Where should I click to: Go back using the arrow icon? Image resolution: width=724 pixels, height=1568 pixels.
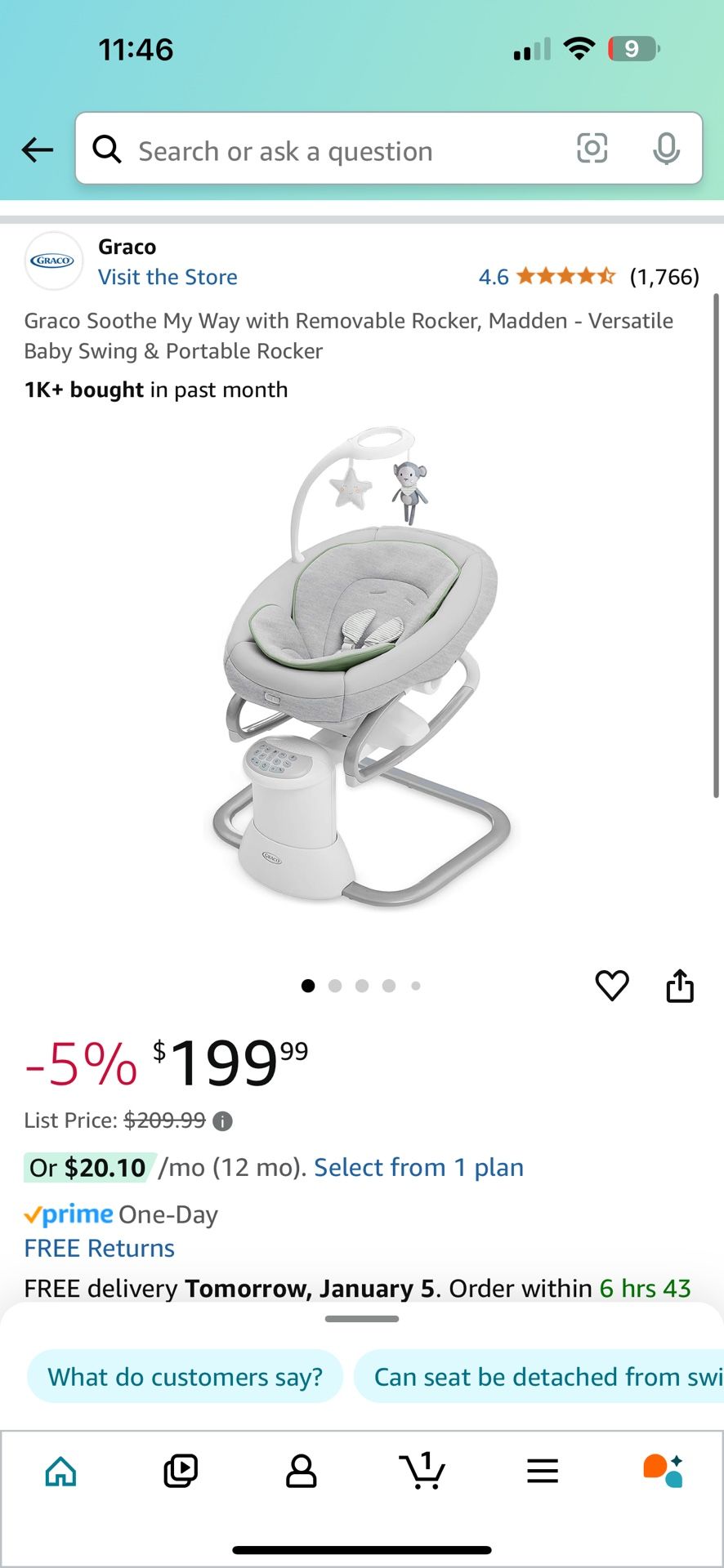click(x=38, y=149)
